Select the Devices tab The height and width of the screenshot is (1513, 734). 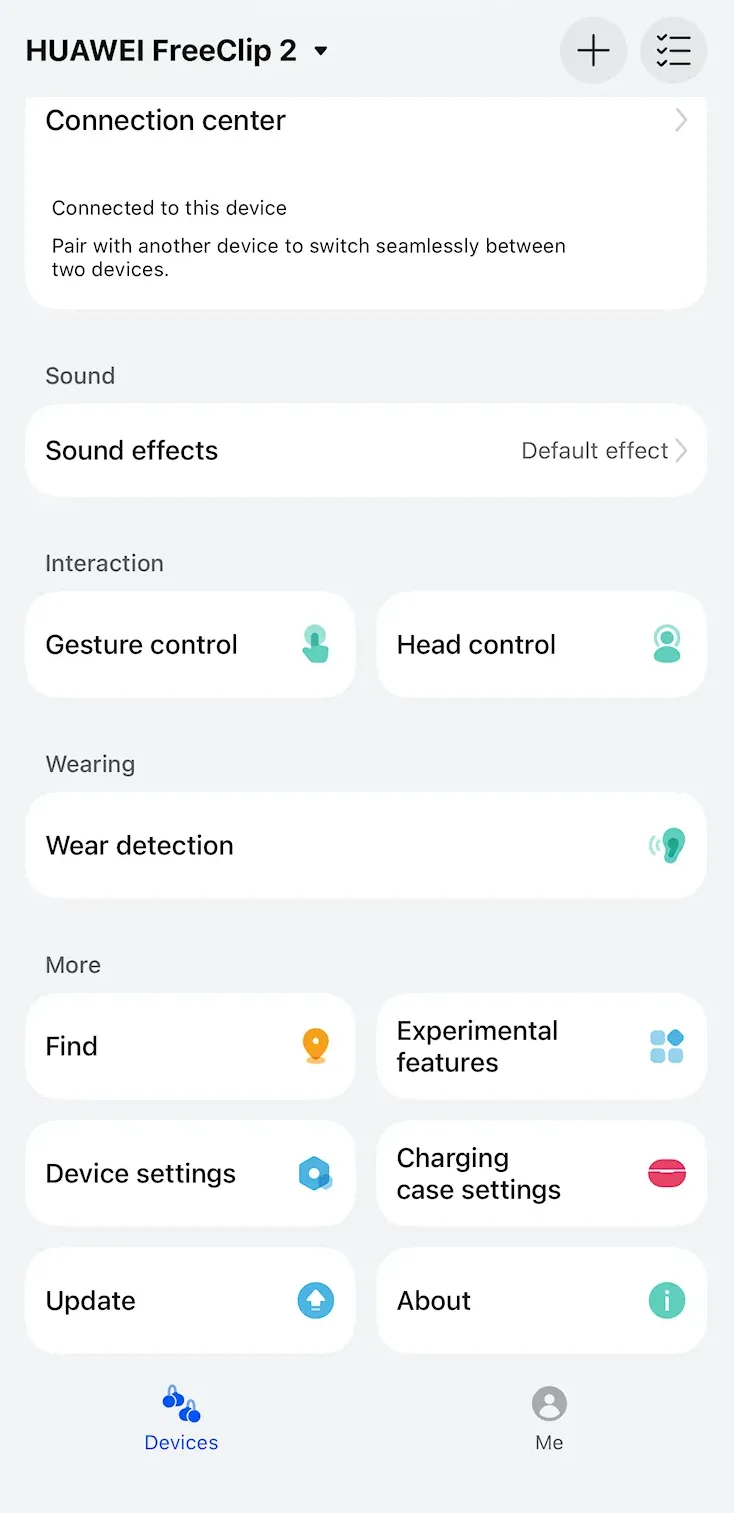(x=181, y=1418)
